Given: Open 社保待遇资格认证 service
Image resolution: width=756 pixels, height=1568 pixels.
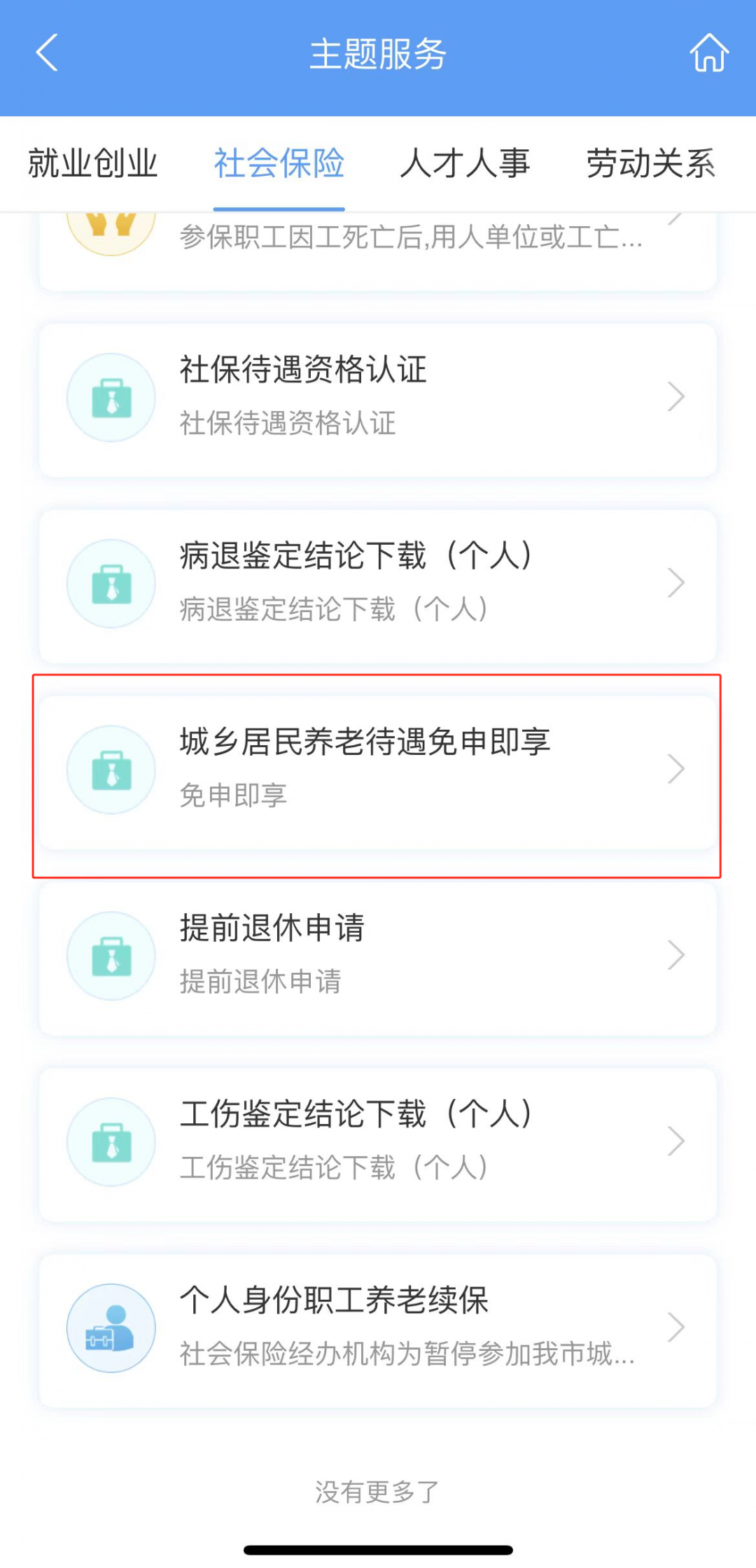Looking at the screenshot, I should [378, 398].
